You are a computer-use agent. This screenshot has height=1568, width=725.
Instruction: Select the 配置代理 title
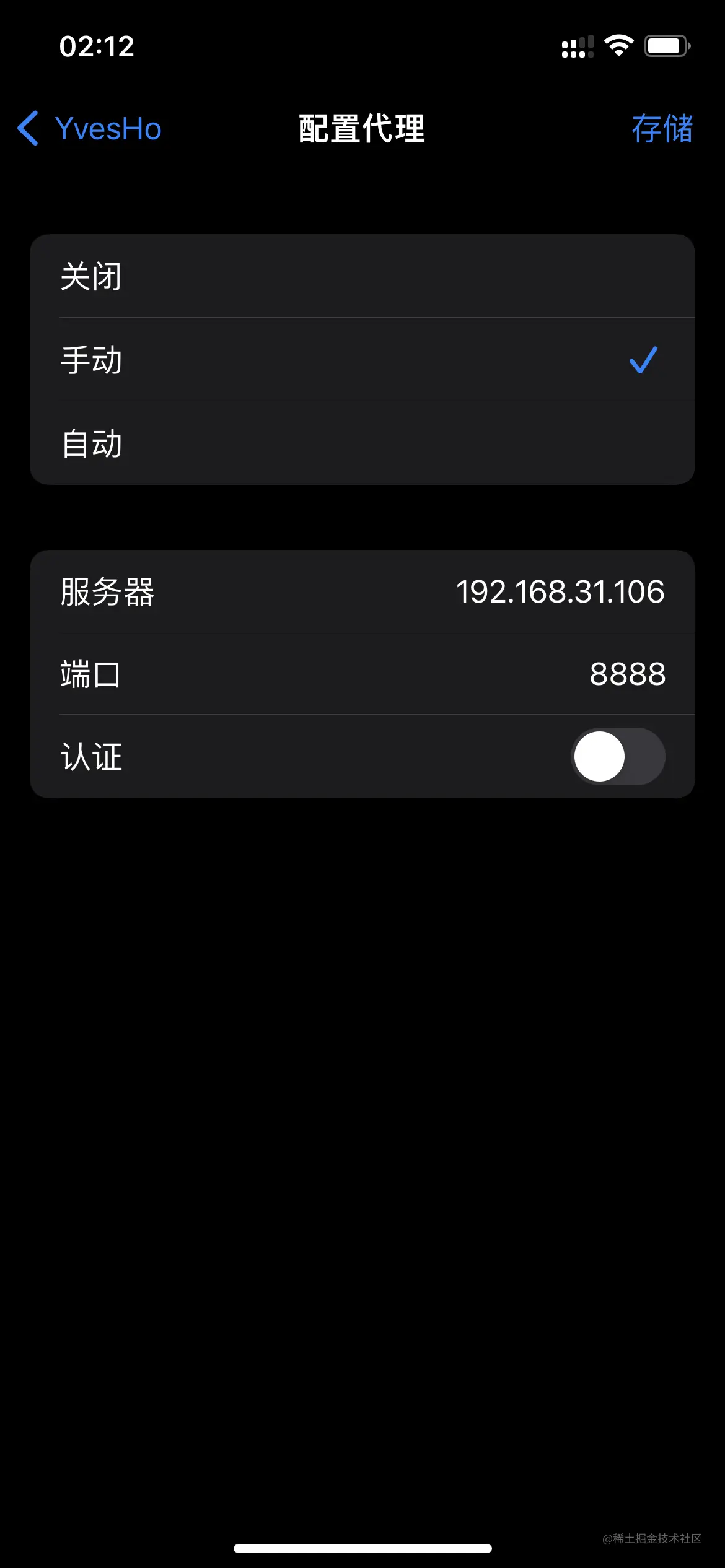362,129
